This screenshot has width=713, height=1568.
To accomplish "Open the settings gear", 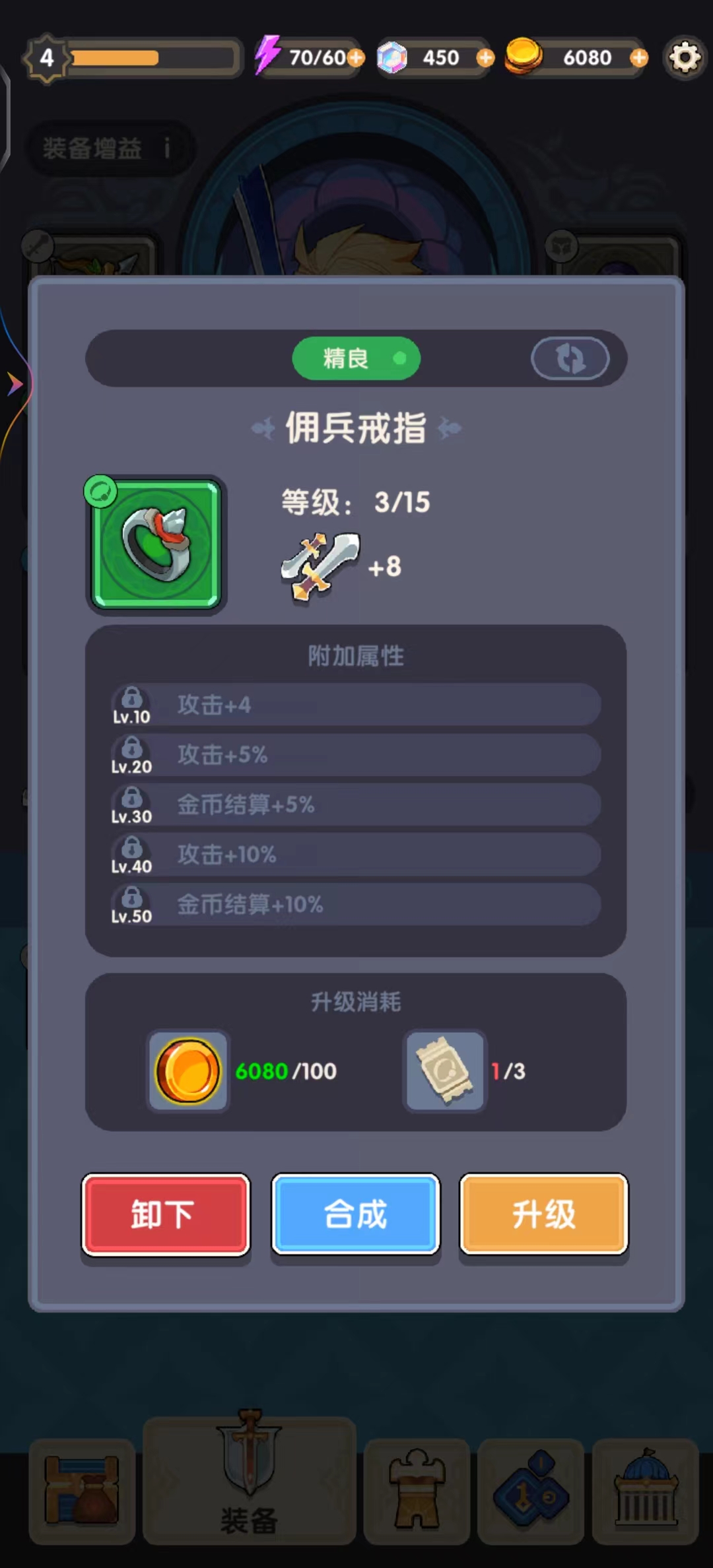I will click(685, 58).
